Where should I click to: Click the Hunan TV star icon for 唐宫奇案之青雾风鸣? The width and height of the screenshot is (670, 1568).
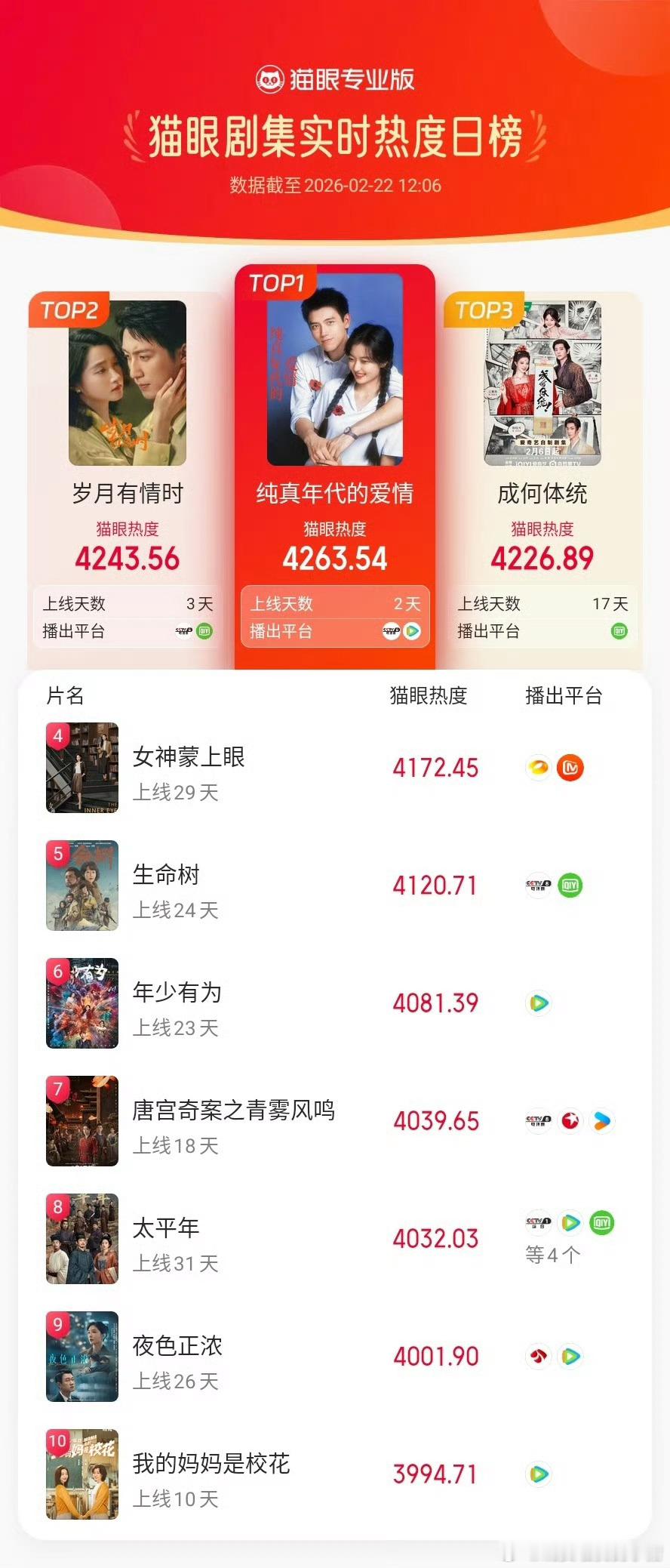tap(571, 1120)
